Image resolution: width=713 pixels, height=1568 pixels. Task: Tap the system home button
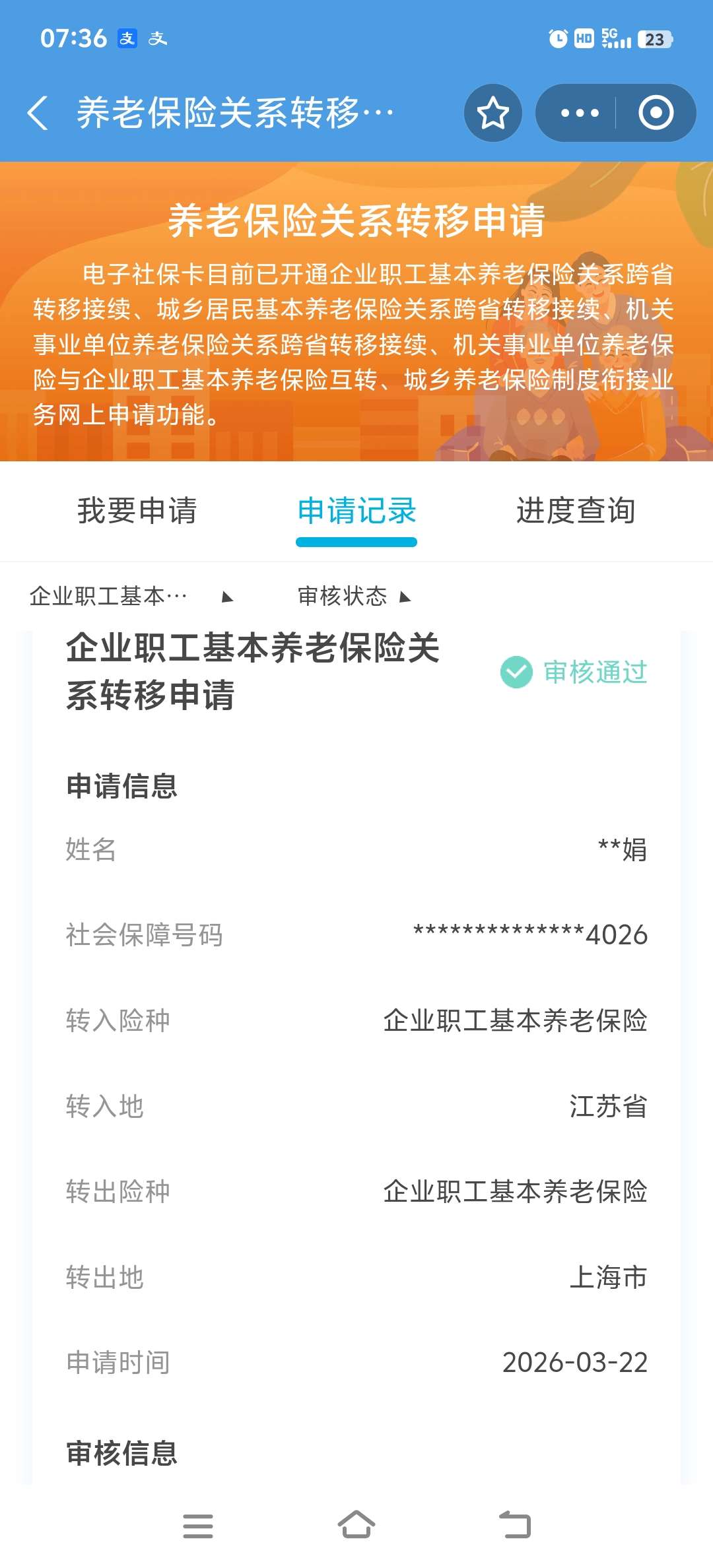click(356, 1526)
